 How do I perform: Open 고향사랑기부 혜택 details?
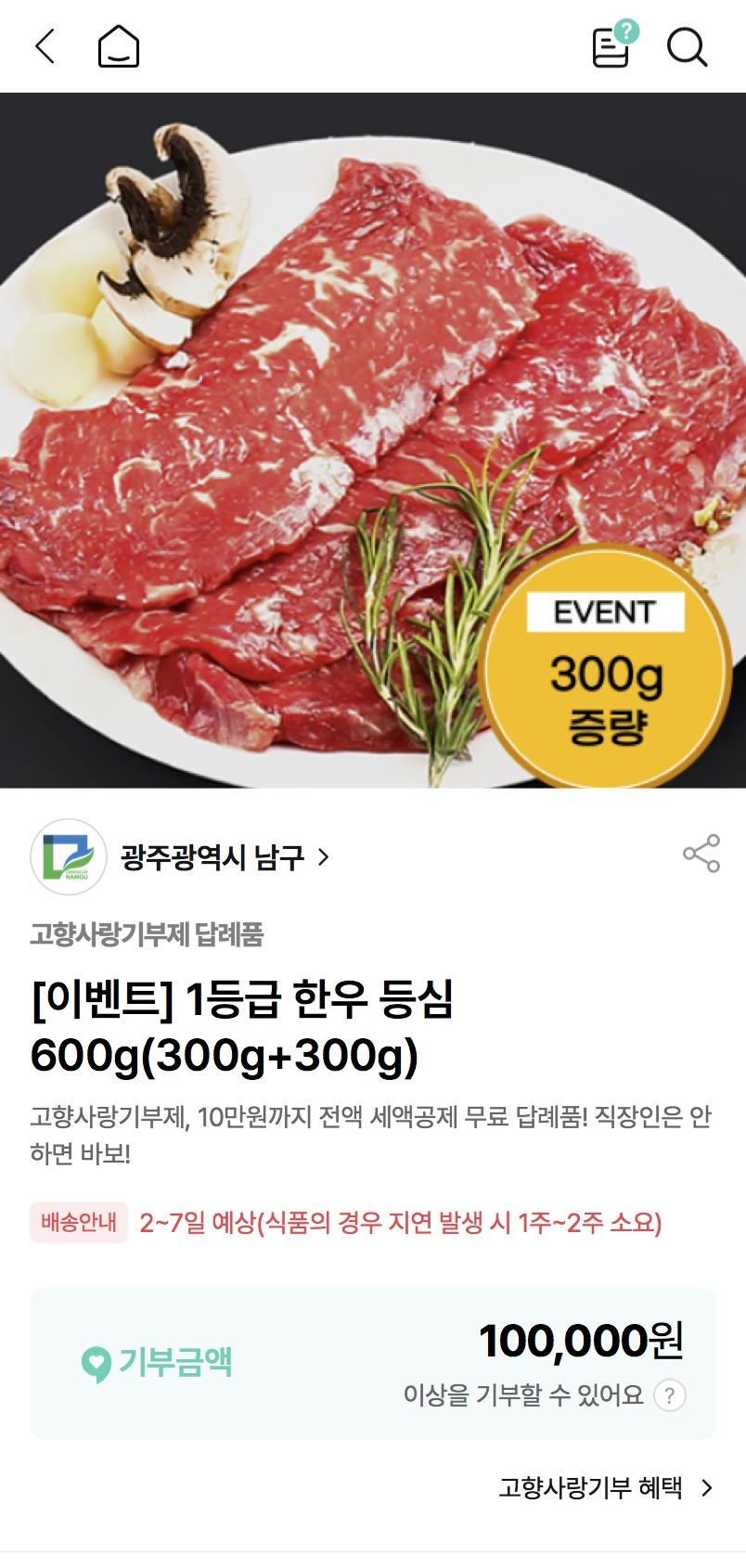[606, 1488]
